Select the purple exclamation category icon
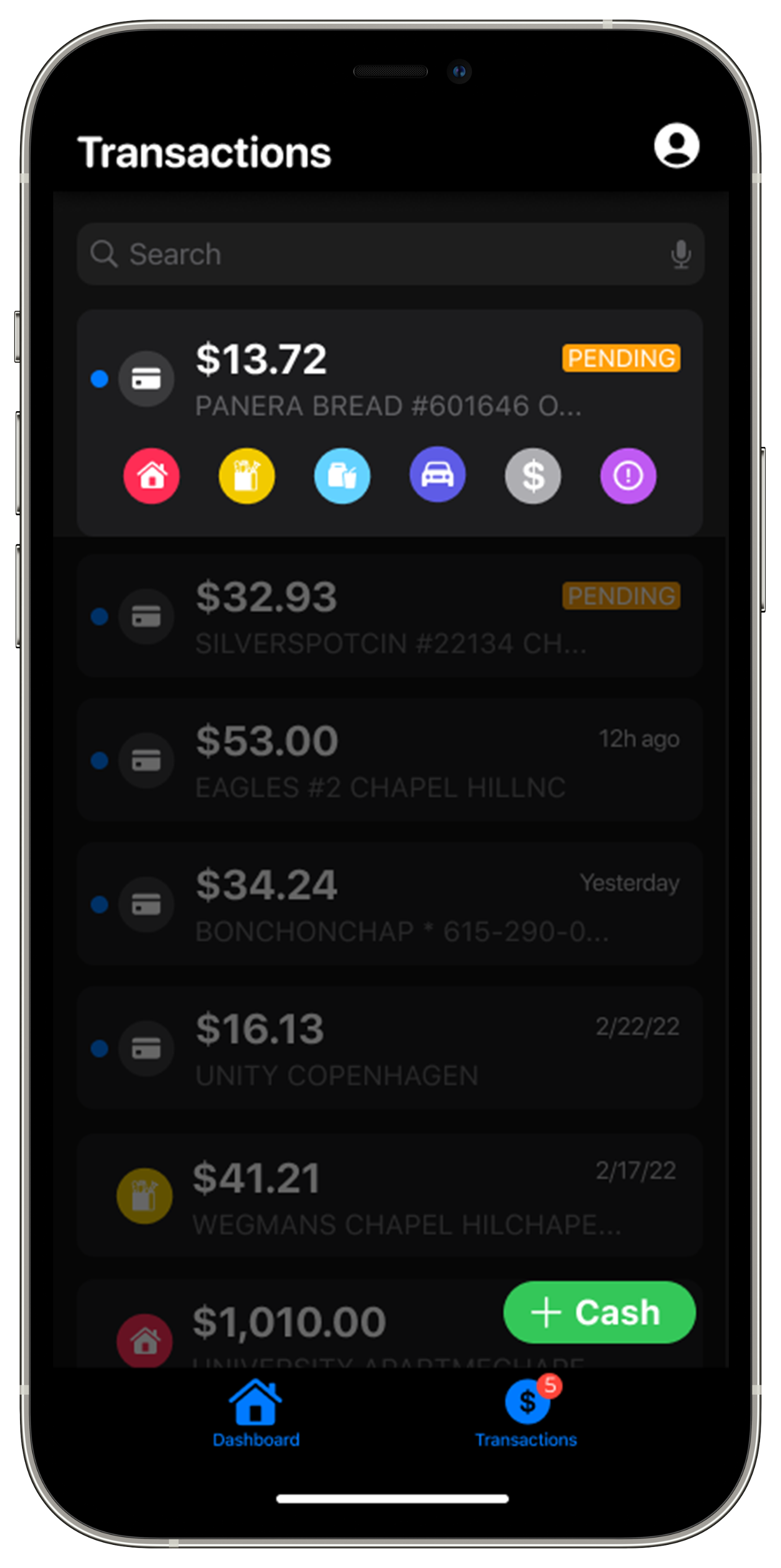Viewport: 781px width, 1568px height. pos(628,475)
